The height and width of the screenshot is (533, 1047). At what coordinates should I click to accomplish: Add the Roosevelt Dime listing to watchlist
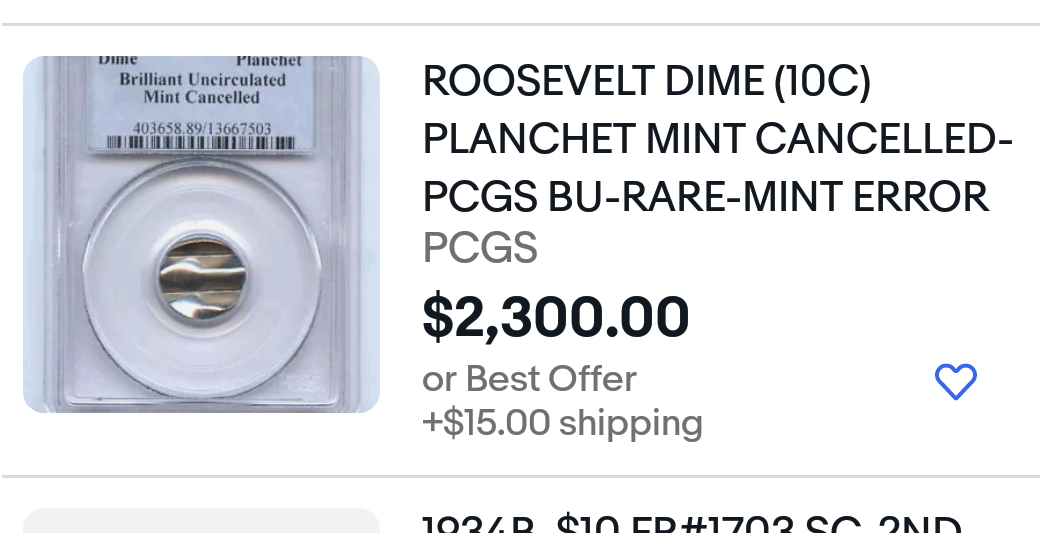pos(955,382)
